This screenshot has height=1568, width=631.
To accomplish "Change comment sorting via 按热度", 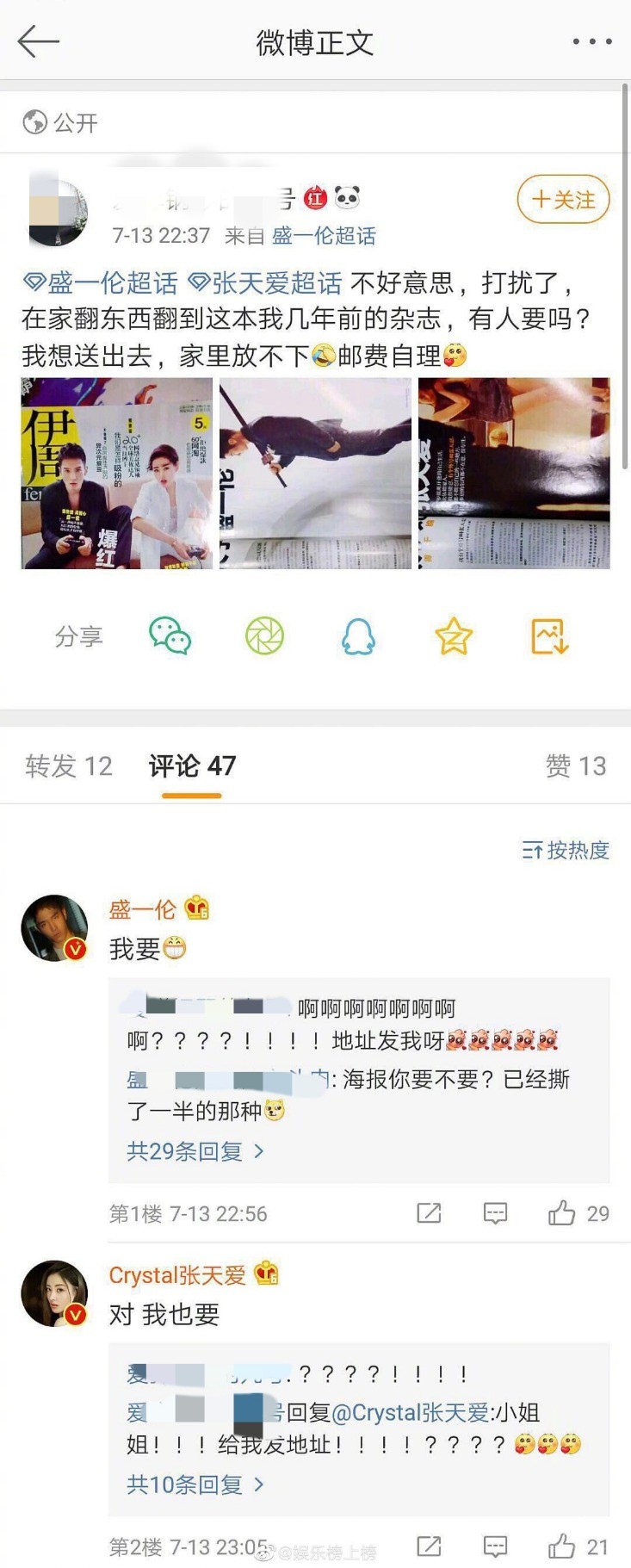I will [566, 851].
